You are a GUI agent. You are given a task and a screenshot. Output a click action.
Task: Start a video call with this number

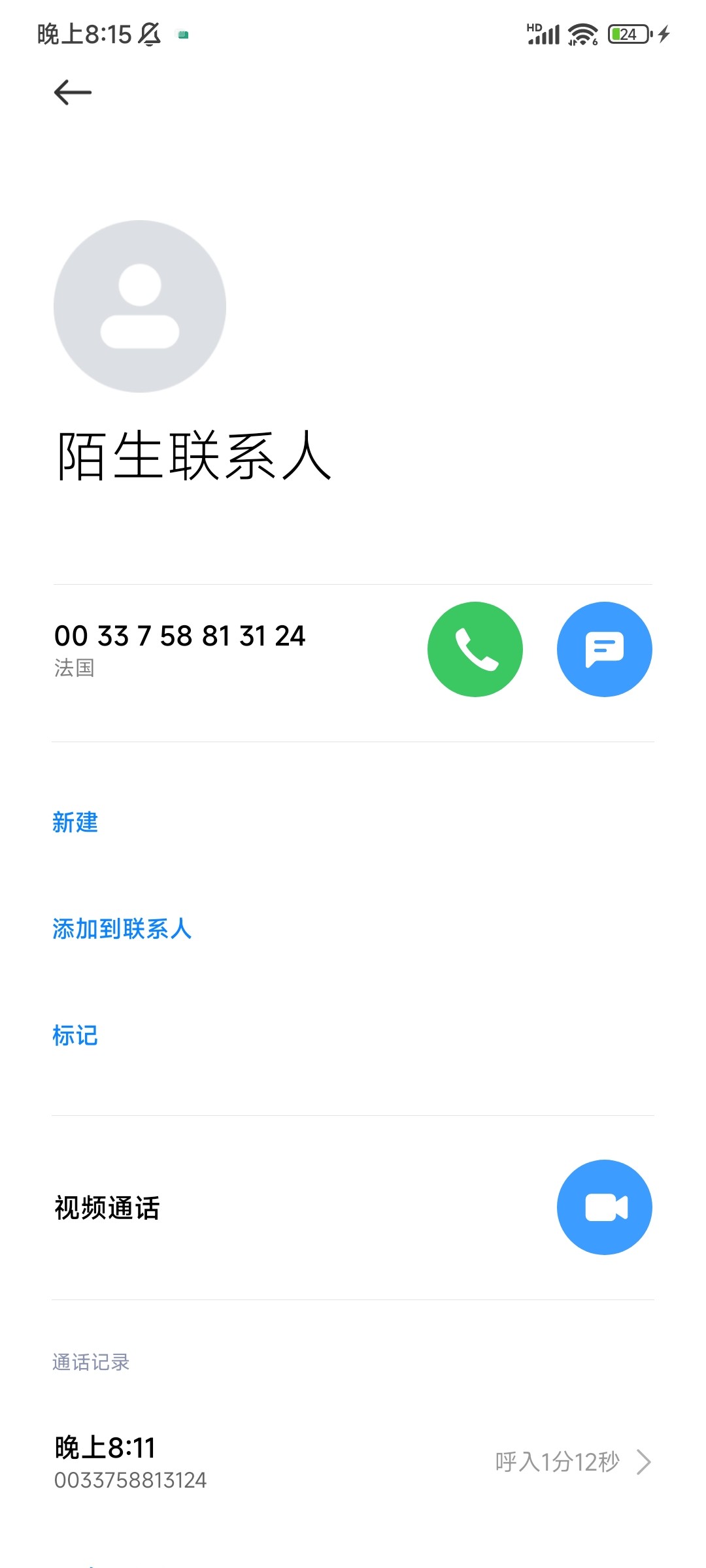click(604, 1207)
